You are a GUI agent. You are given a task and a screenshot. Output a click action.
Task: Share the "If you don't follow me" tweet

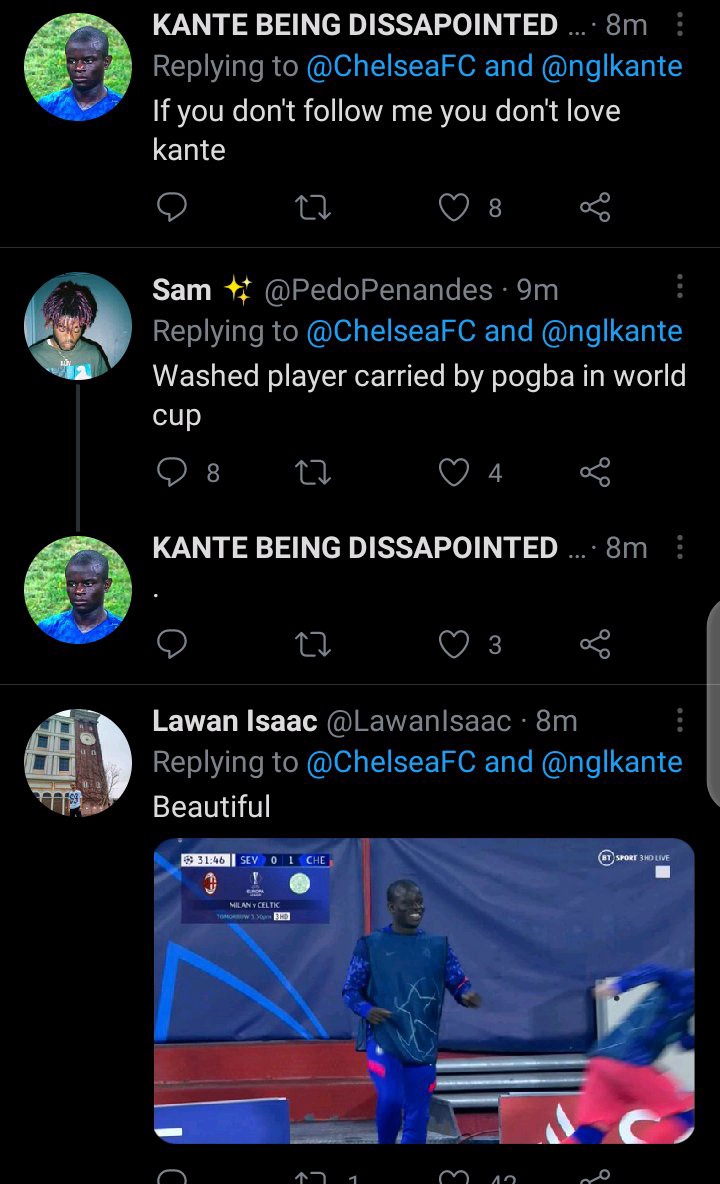[x=595, y=207]
